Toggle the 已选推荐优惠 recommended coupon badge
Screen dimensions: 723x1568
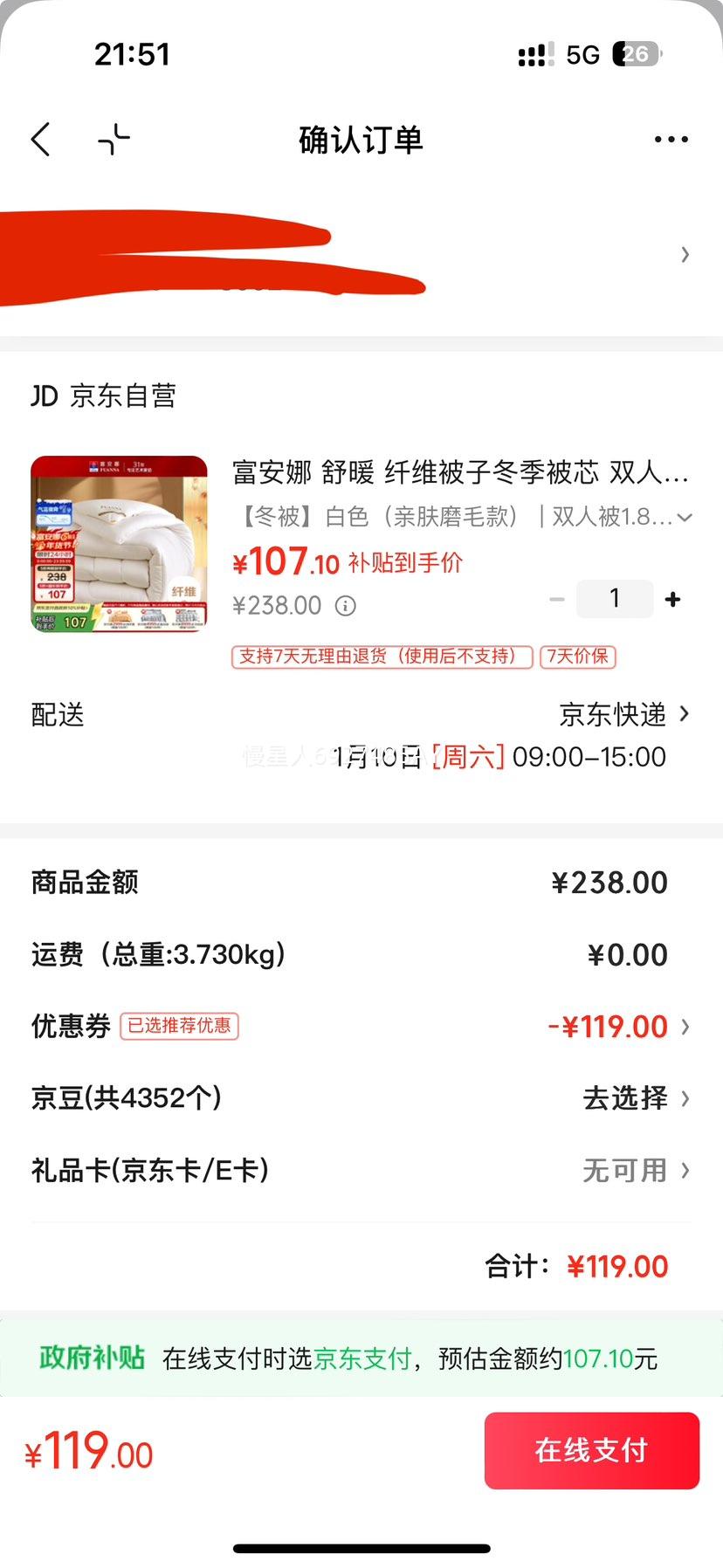pyautogui.click(x=178, y=1026)
